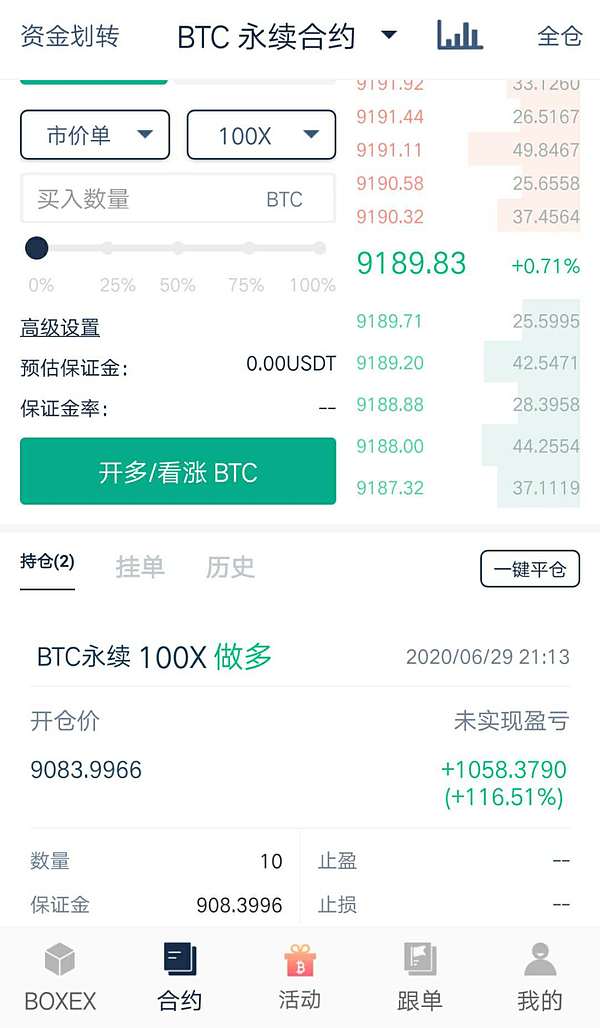This screenshot has width=600, height=1028.
Task: Select the 9190.32 sell order price
Action: pyautogui.click(x=390, y=216)
